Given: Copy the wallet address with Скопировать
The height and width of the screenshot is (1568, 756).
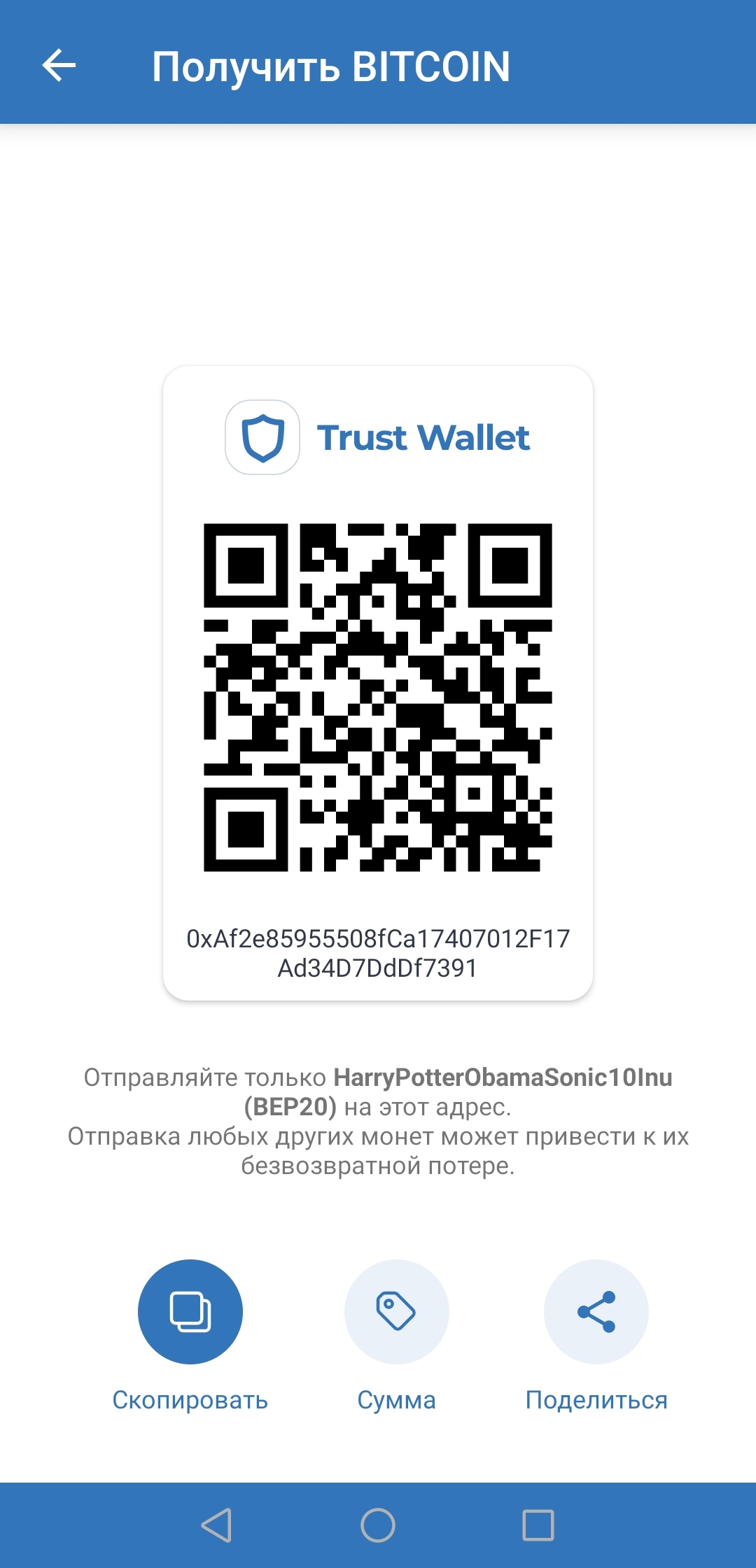Looking at the screenshot, I should click(190, 1311).
